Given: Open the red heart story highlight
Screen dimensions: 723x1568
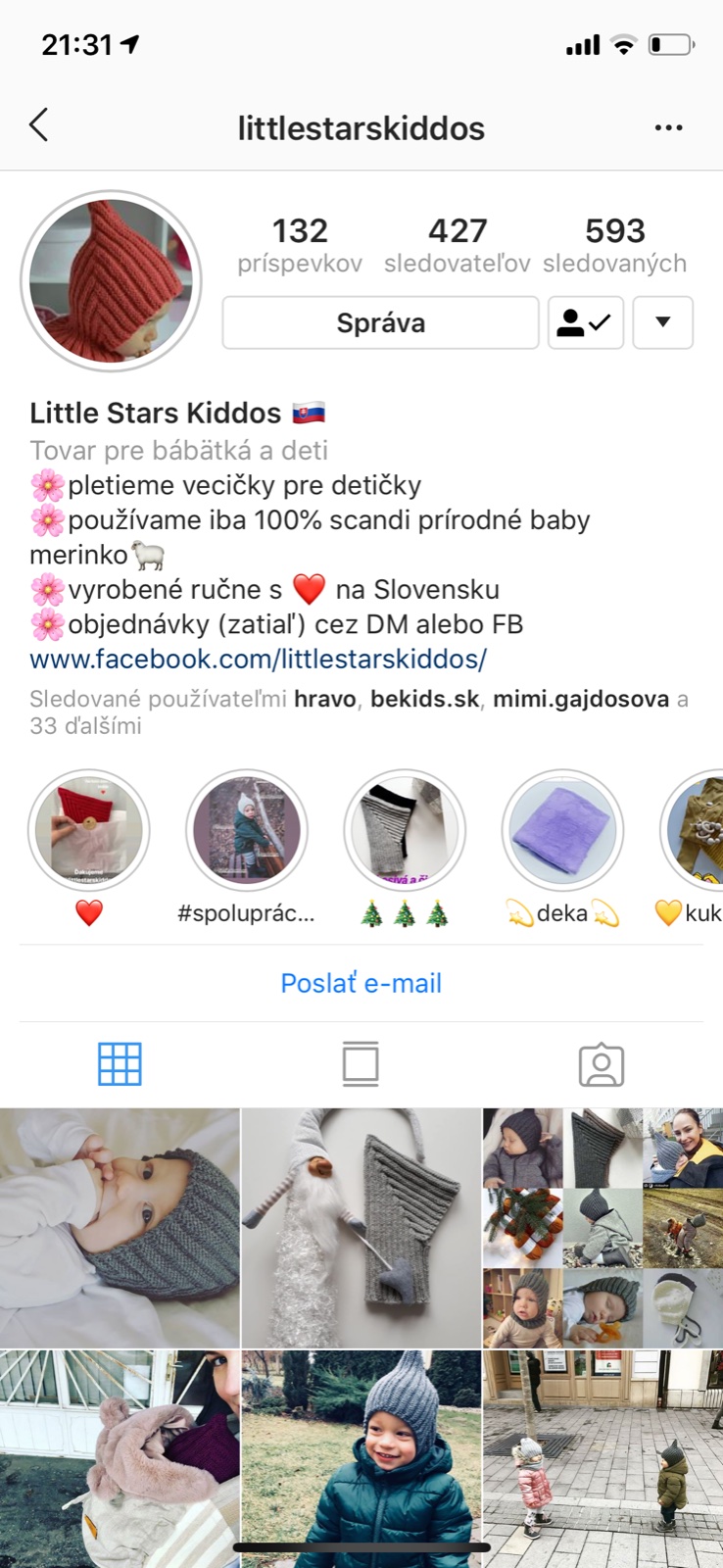Looking at the screenshot, I should click(x=89, y=831).
